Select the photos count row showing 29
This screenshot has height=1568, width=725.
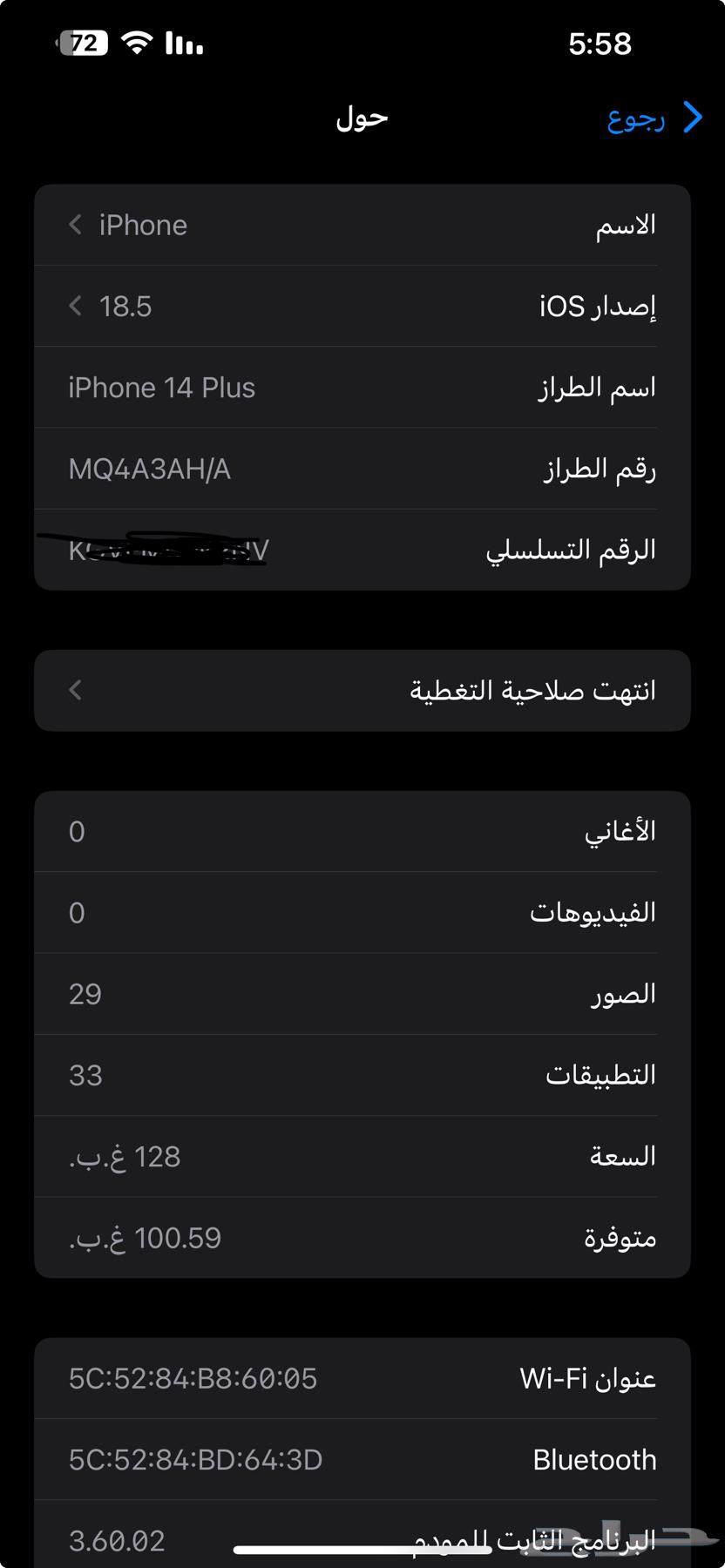coord(362,993)
